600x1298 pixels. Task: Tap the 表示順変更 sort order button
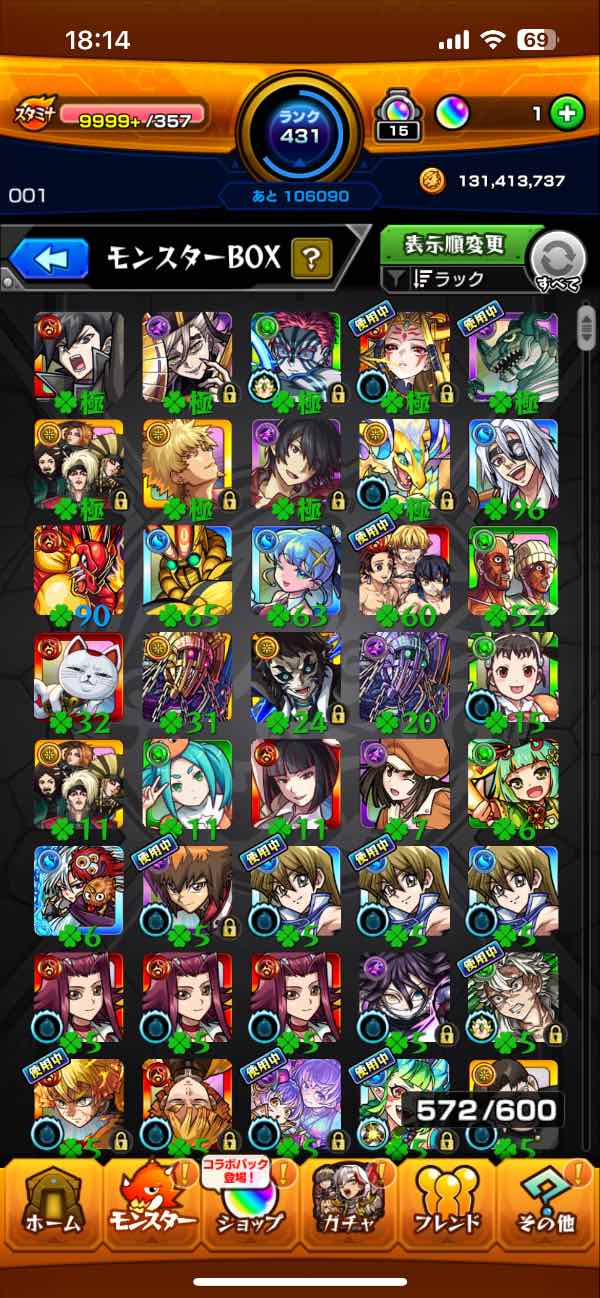(x=454, y=245)
